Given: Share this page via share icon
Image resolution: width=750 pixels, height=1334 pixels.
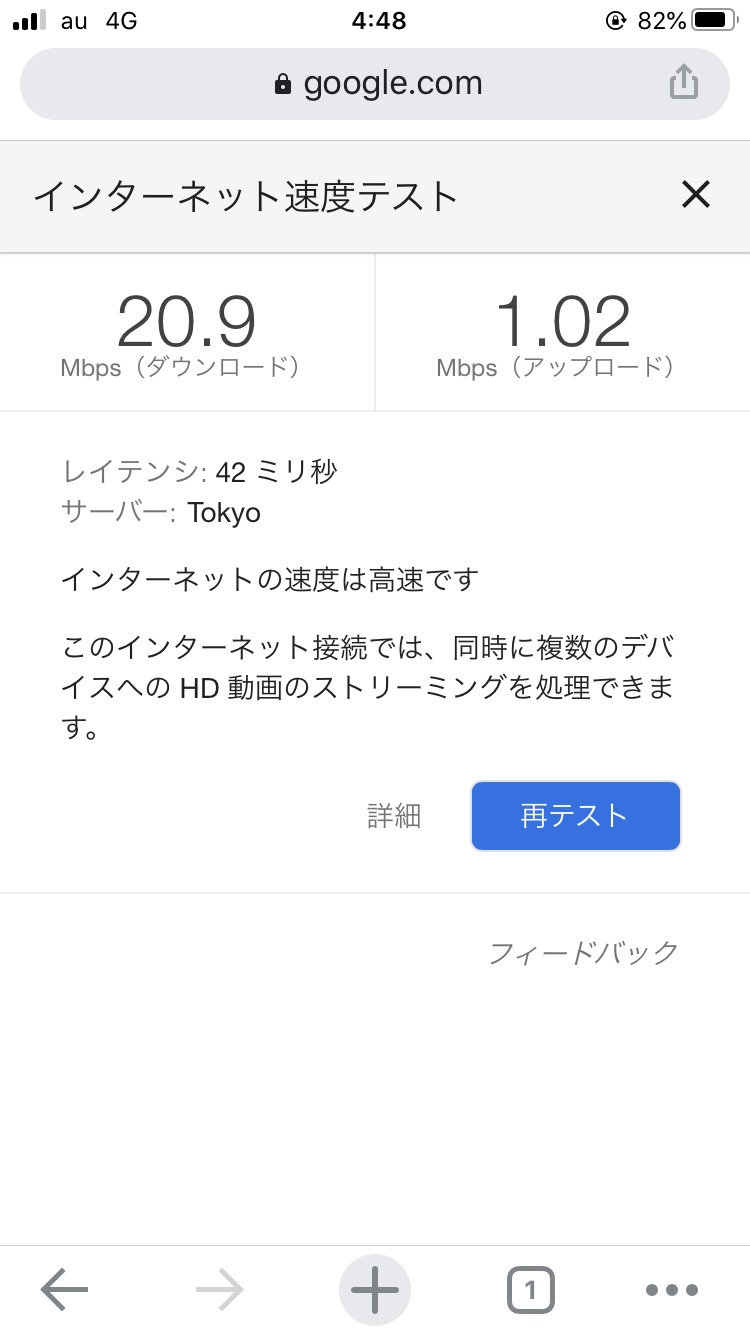Looking at the screenshot, I should click(x=683, y=82).
